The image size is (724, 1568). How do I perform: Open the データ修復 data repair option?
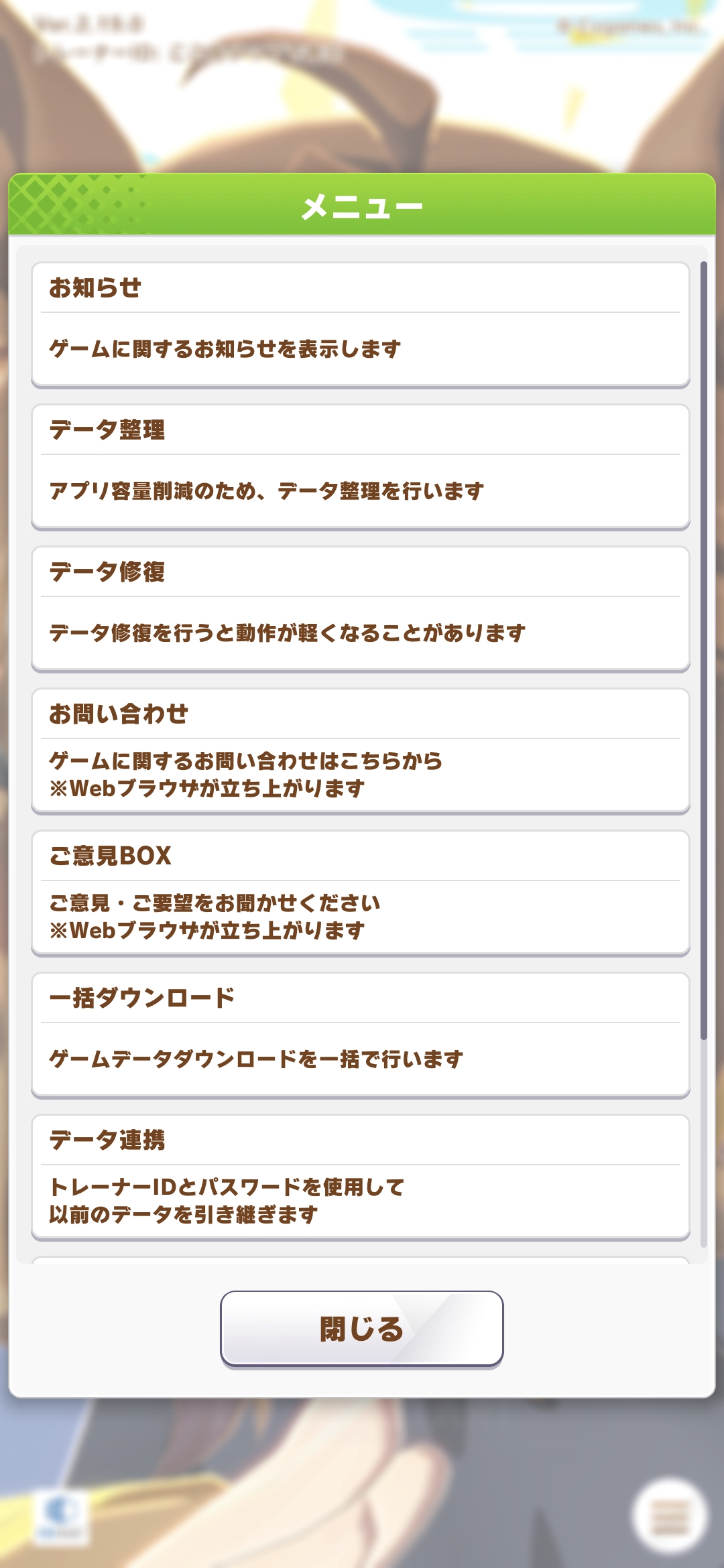(361, 609)
